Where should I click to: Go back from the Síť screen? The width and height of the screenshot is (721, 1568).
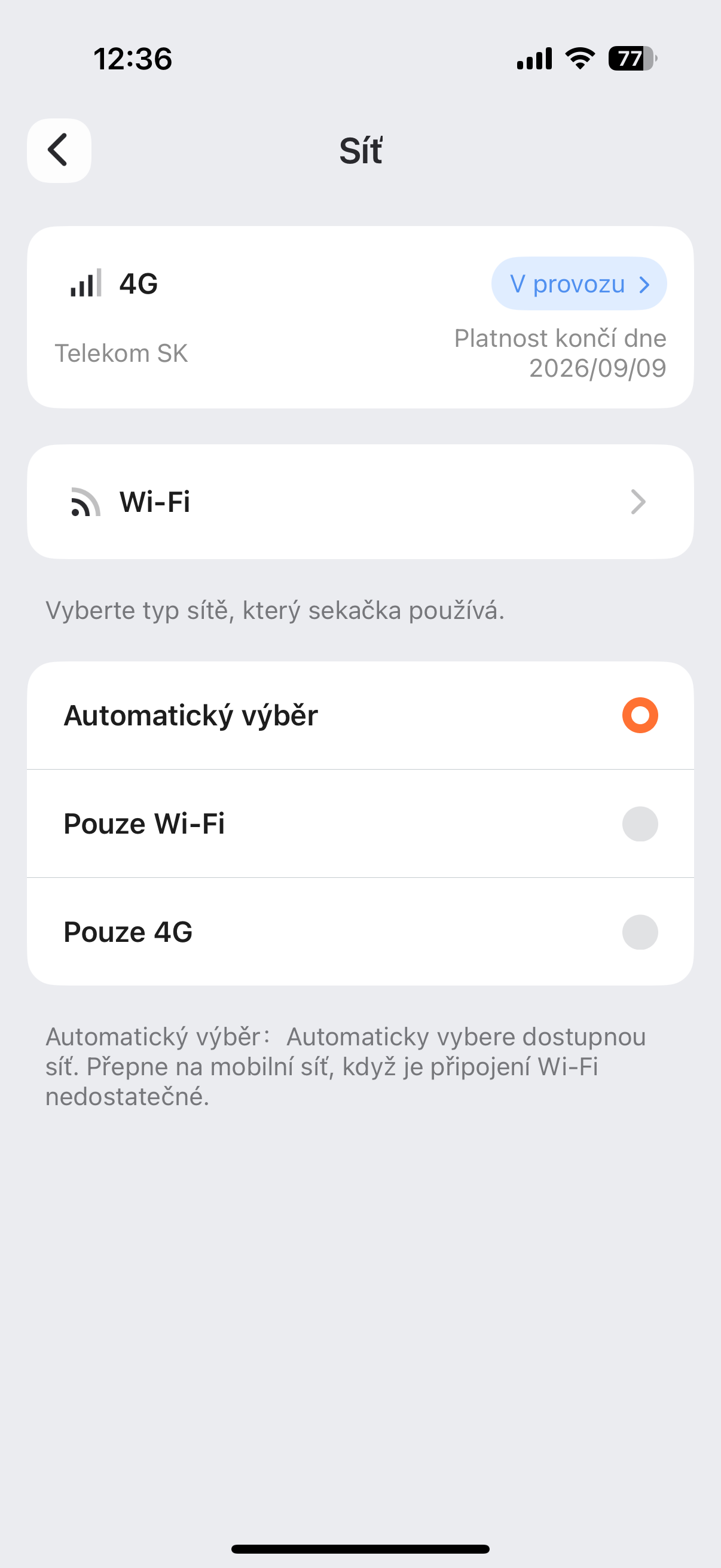pyautogui.click(x=59, y=150)
